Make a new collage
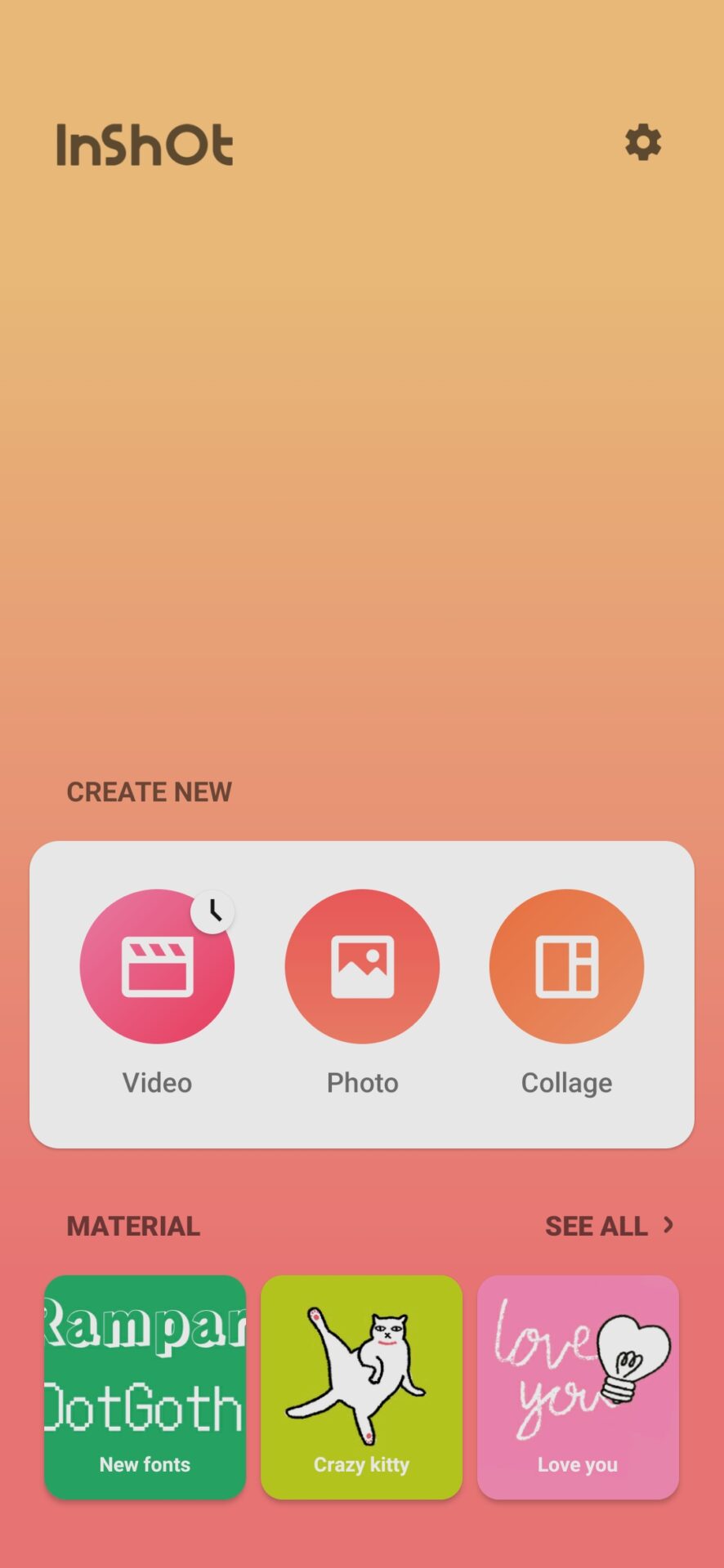The width and height of the screenshot is (724, 1568). click(x=566, y=966)
